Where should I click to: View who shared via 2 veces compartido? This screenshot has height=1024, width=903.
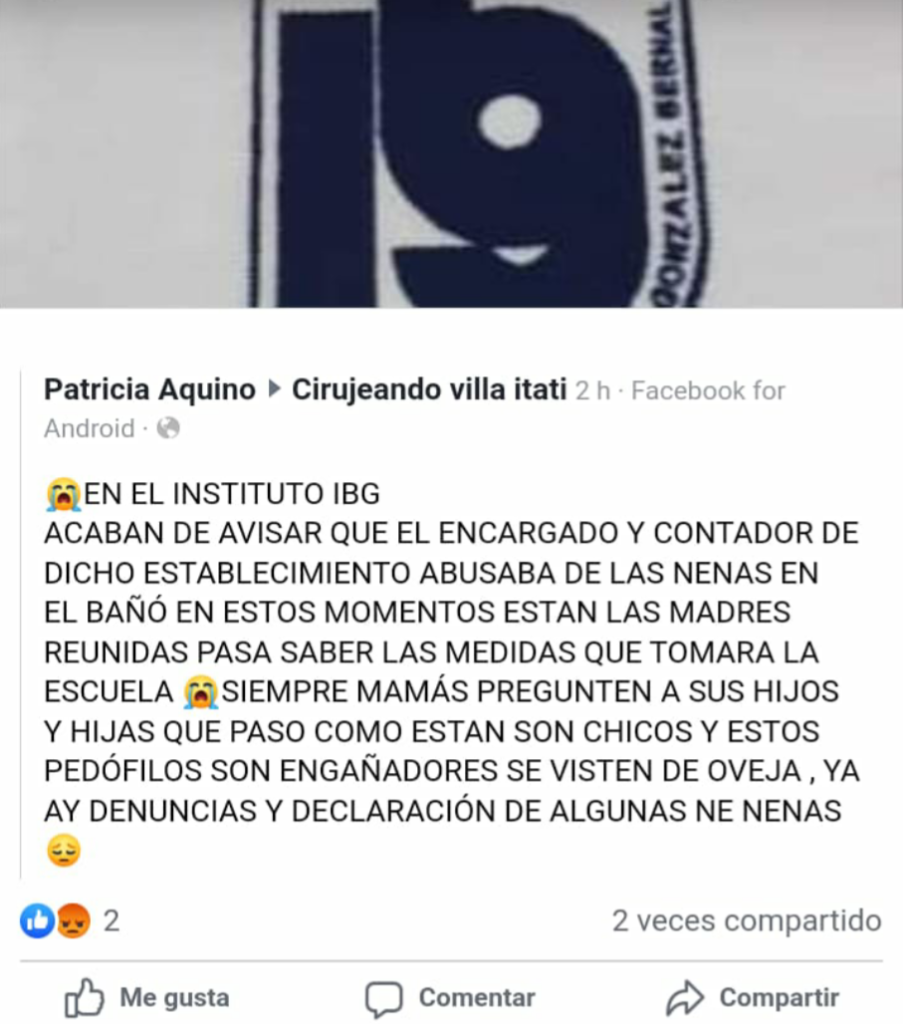click(x=746, y=920)
